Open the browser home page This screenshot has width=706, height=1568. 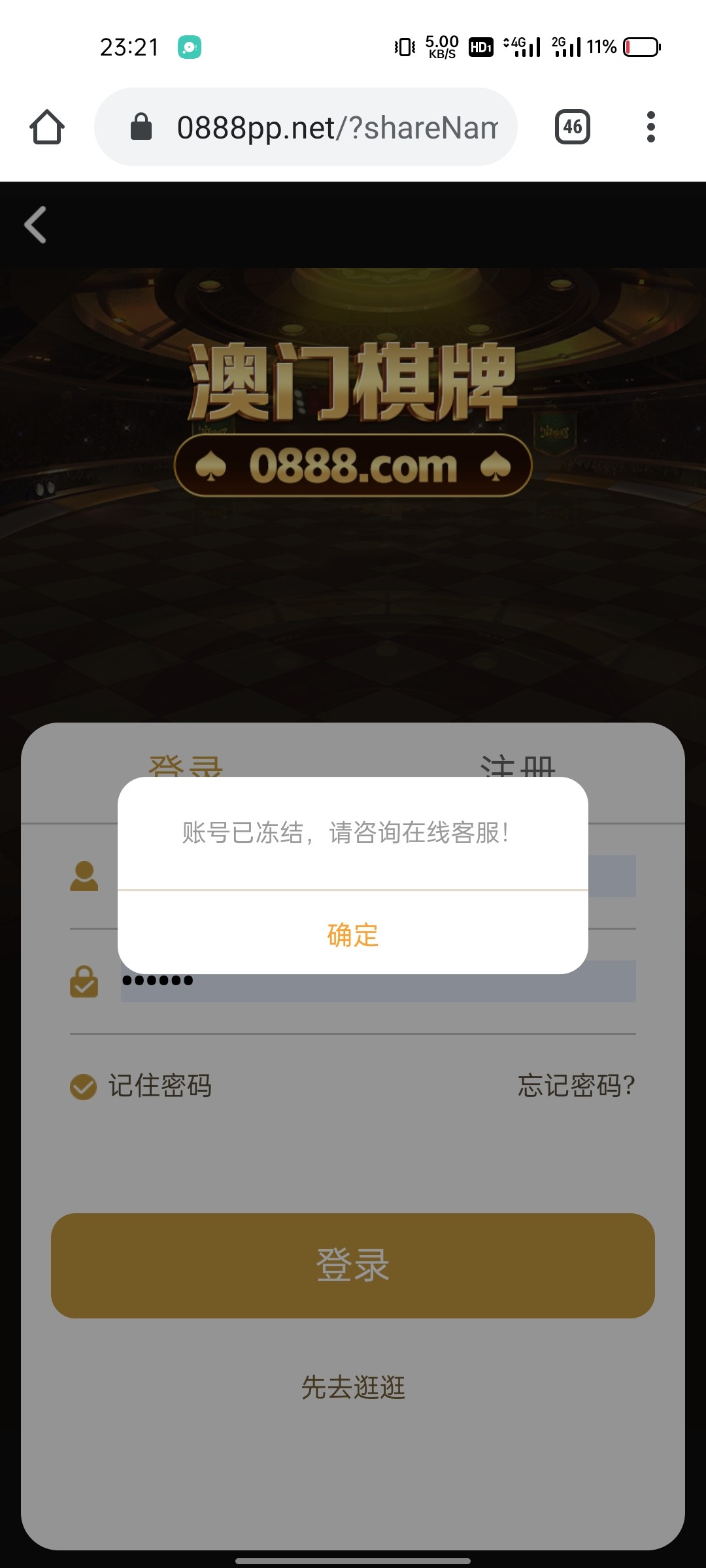[47, 127]
